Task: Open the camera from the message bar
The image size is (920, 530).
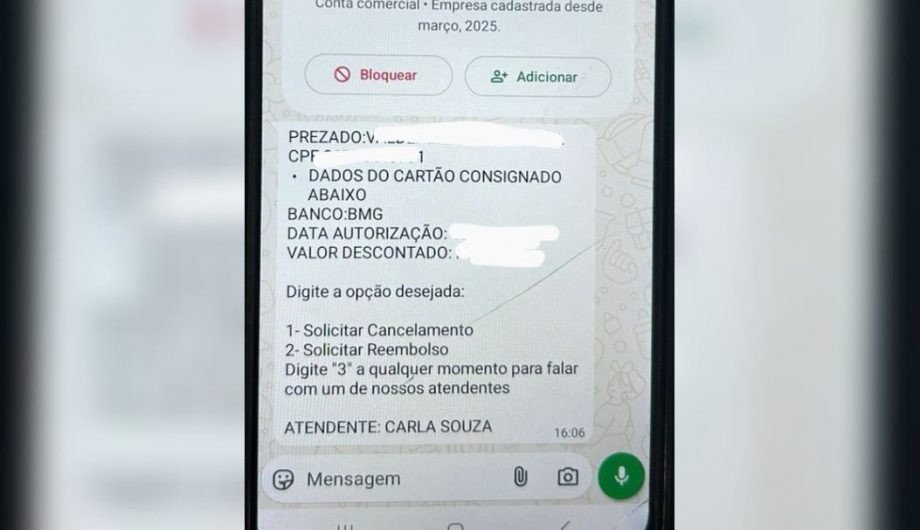Action: (567, 477)
